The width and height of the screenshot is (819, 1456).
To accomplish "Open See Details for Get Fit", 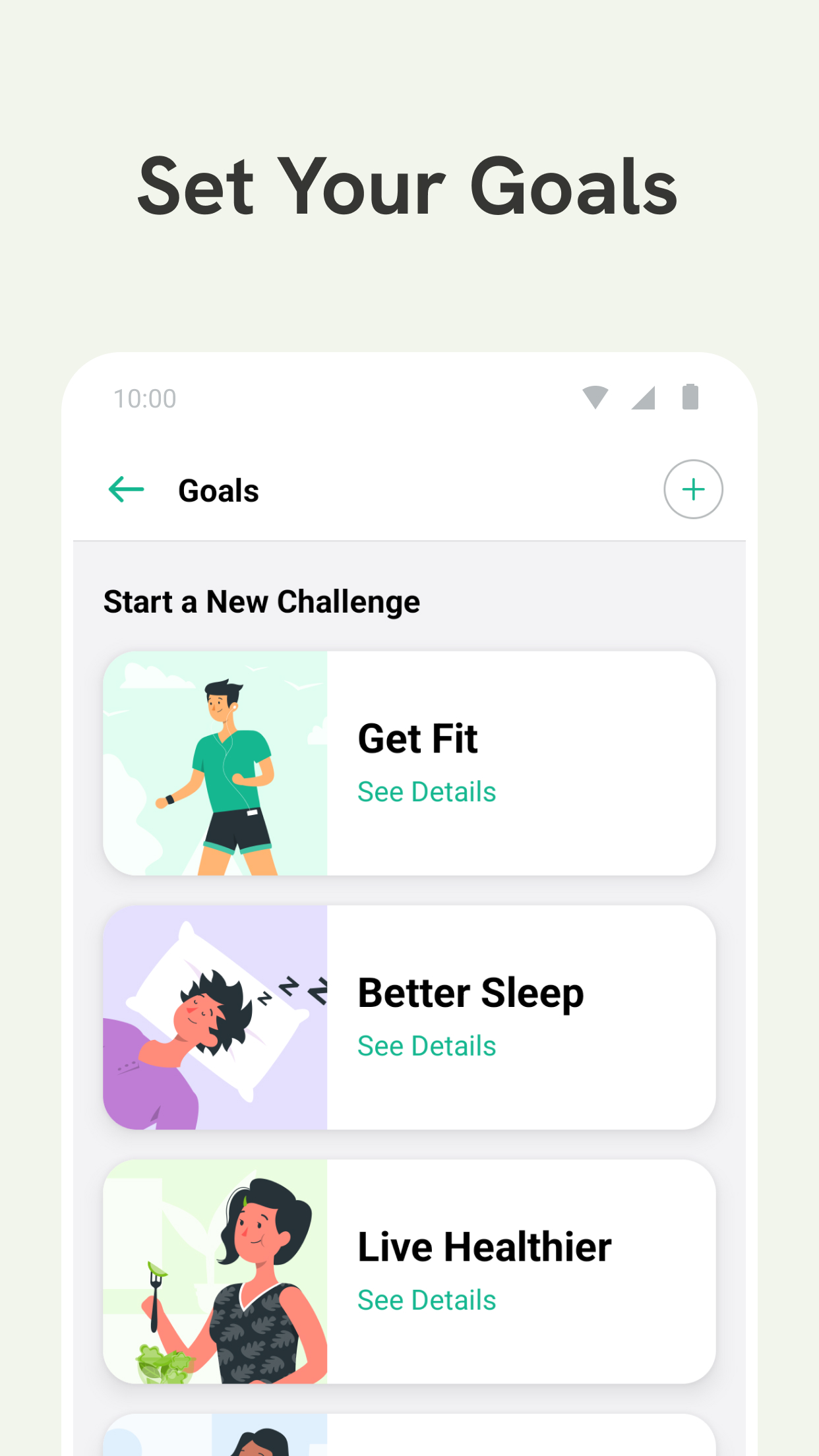I will 427,792.
